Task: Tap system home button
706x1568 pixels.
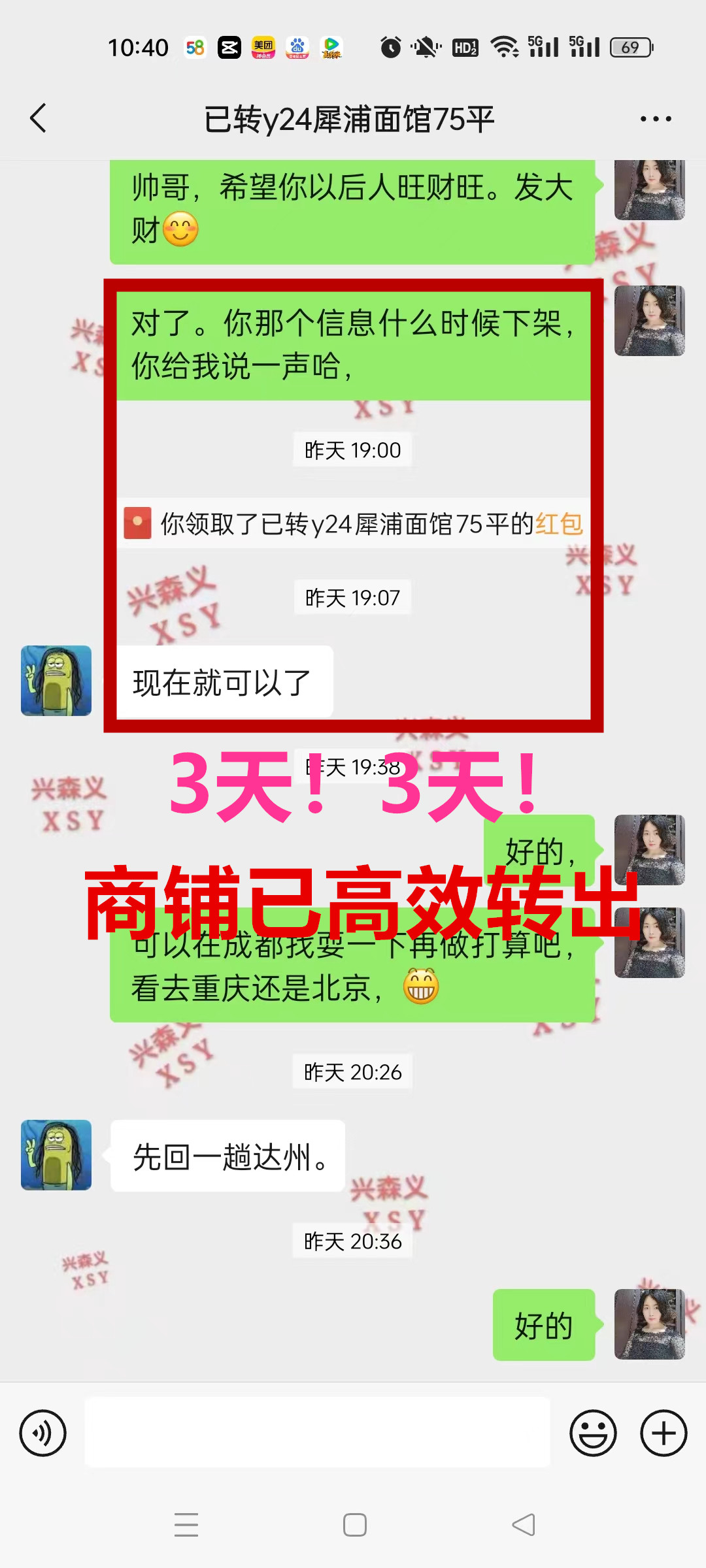Action: coord(354,1525)
